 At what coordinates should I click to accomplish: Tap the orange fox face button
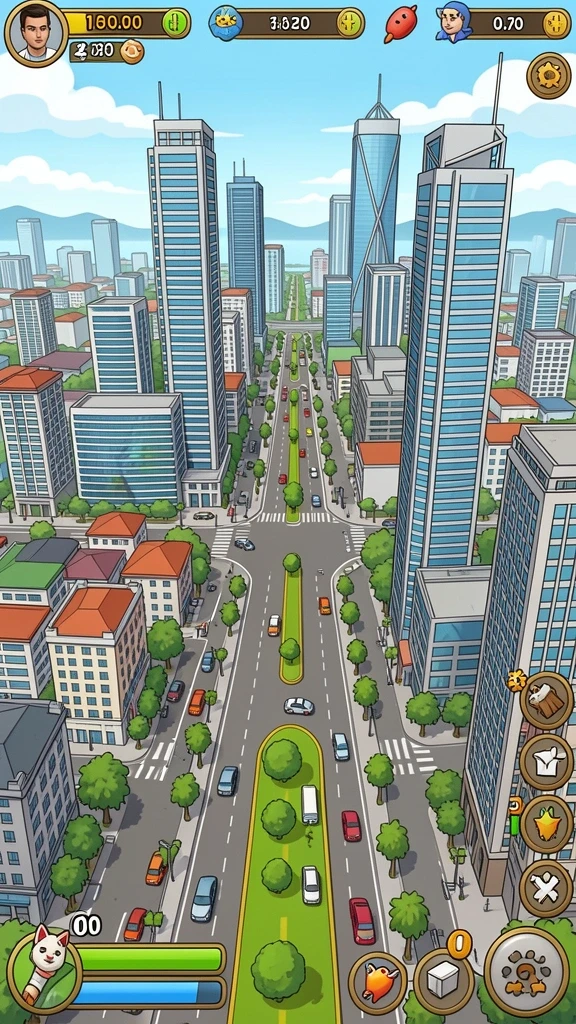pos(546,824)
